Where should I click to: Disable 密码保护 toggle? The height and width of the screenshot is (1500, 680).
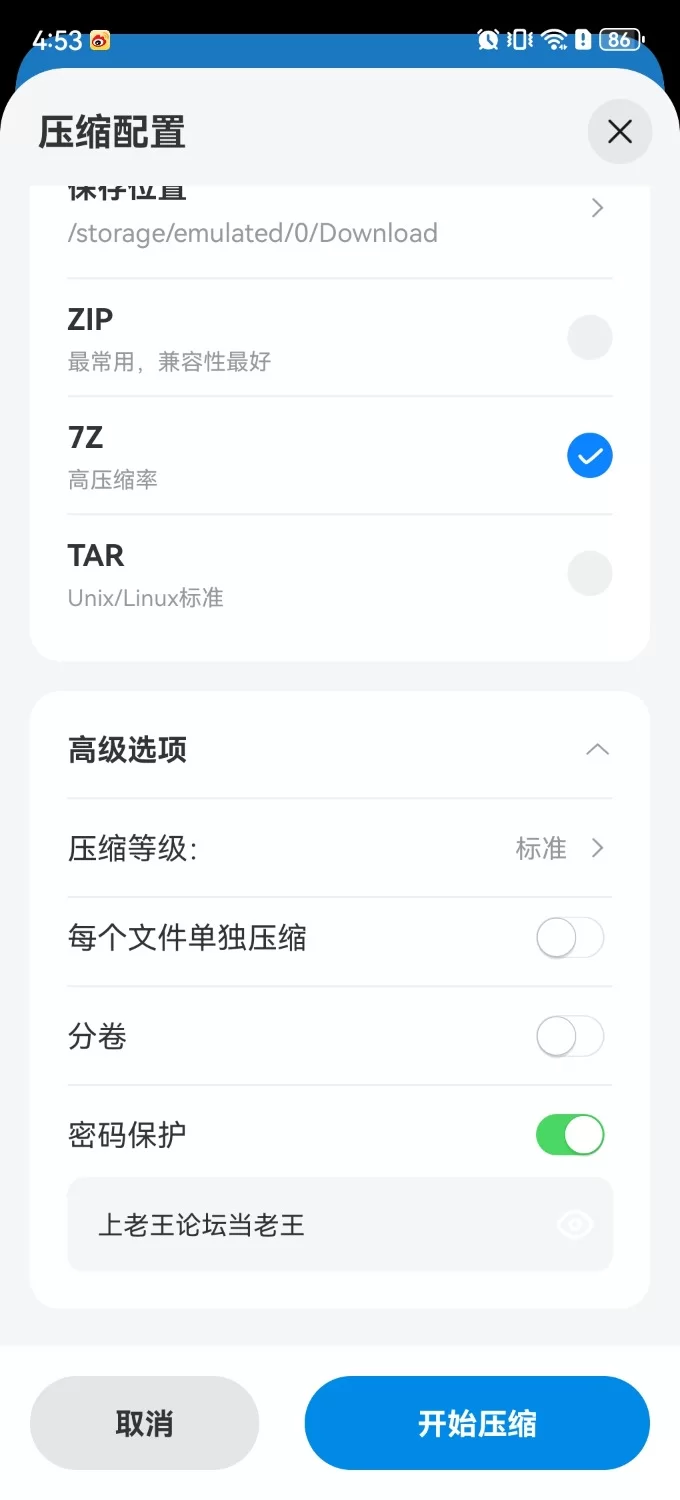point(570,1135)
